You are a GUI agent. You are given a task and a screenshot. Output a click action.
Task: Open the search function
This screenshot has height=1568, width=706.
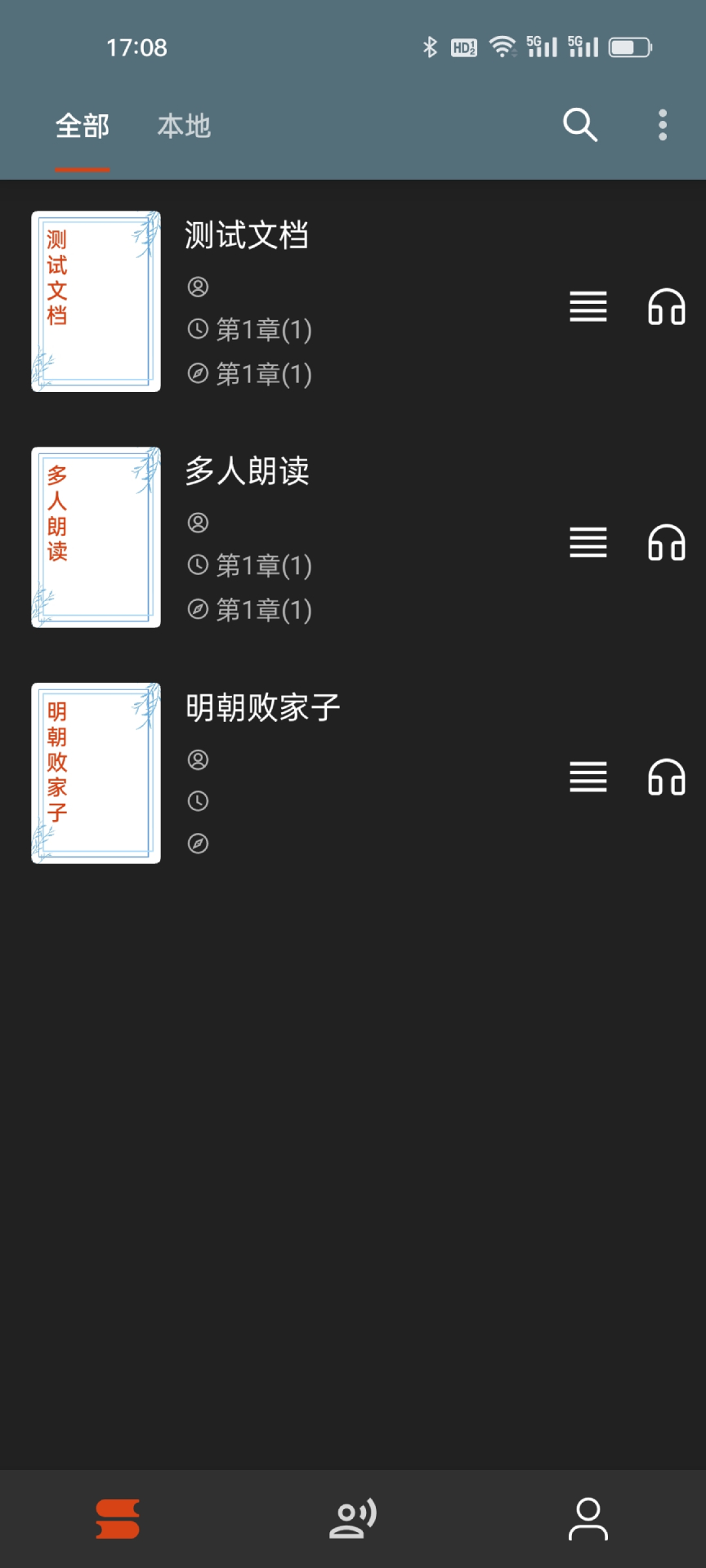click(580, 125)
